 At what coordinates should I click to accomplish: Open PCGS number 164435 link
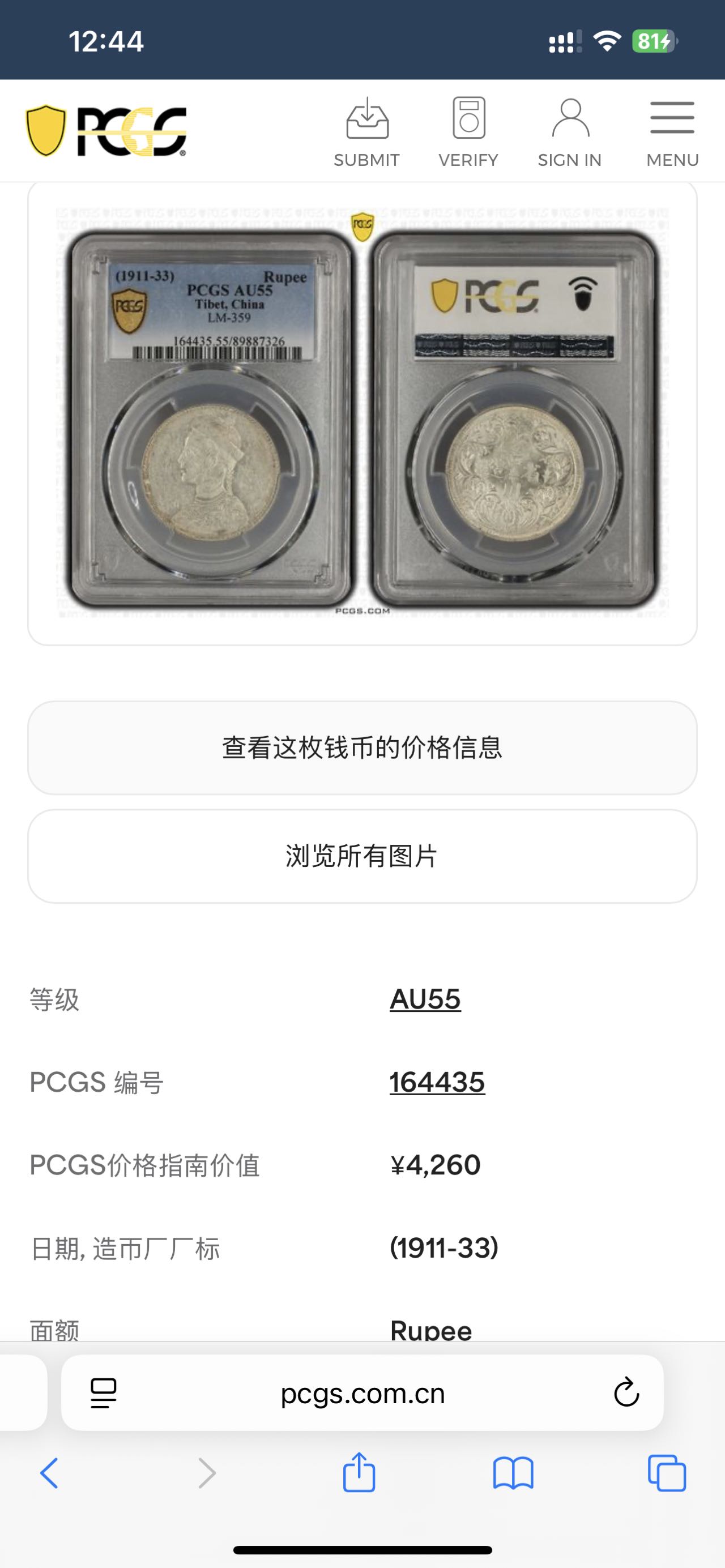click(x=437, y=1082)
